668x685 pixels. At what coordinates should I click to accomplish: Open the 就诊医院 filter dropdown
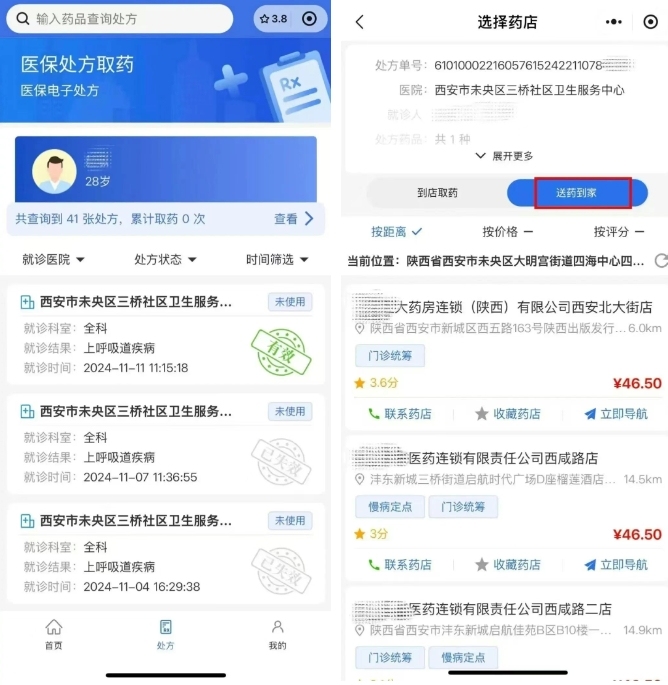click(x=53, y=260)
